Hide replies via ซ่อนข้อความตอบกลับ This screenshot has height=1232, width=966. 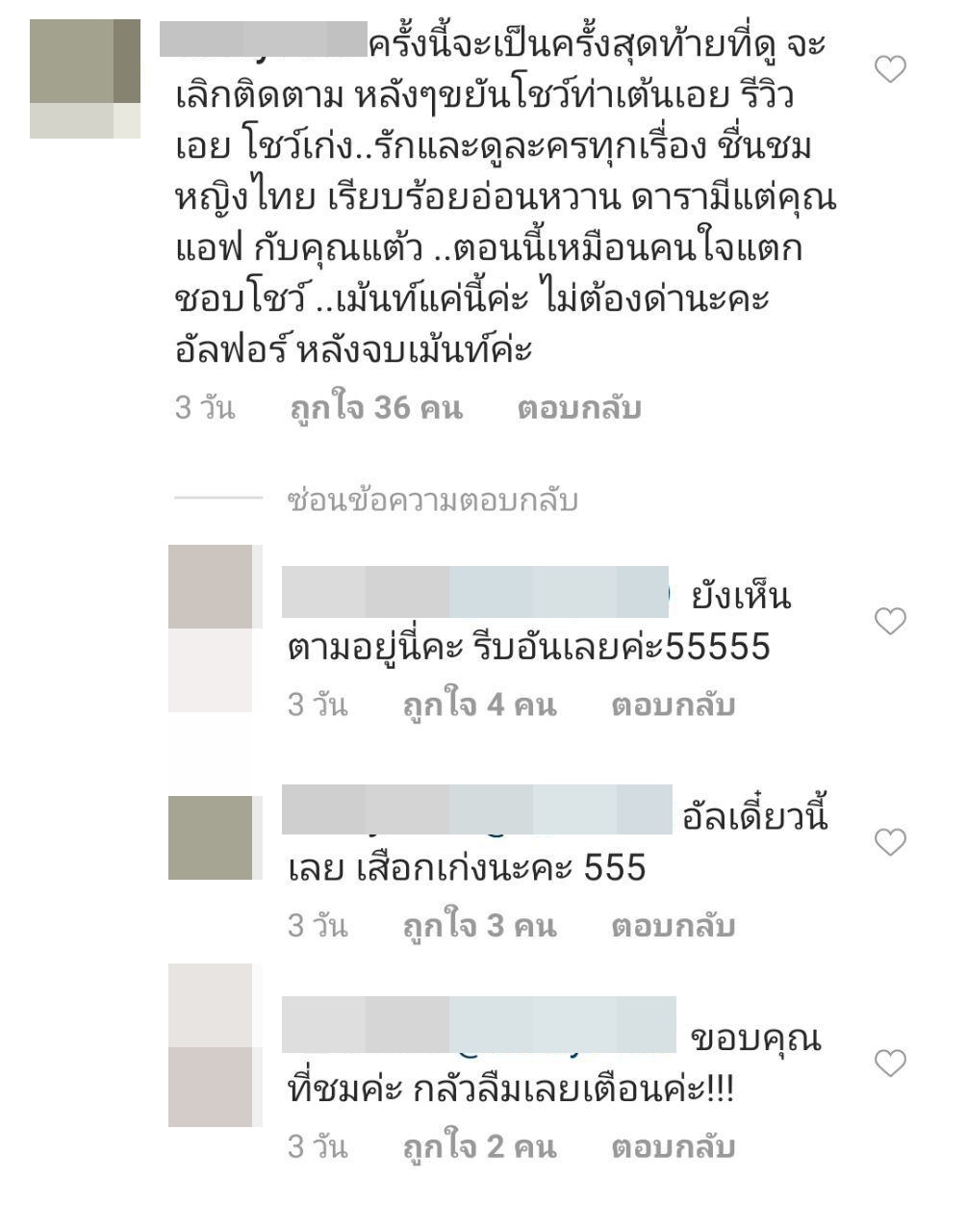click(x=432, y=500)
